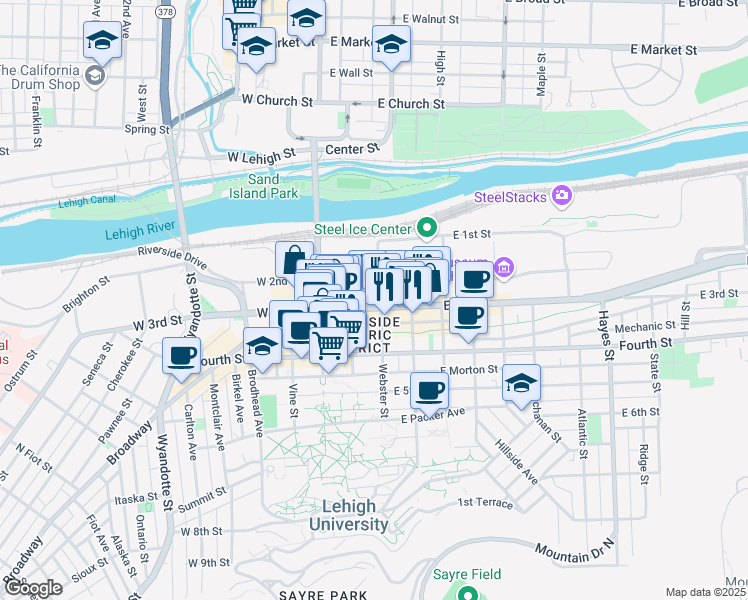748x600 pixels.
Task: Open the school marker beside E Morton St
Action: [x=521, y=383]
